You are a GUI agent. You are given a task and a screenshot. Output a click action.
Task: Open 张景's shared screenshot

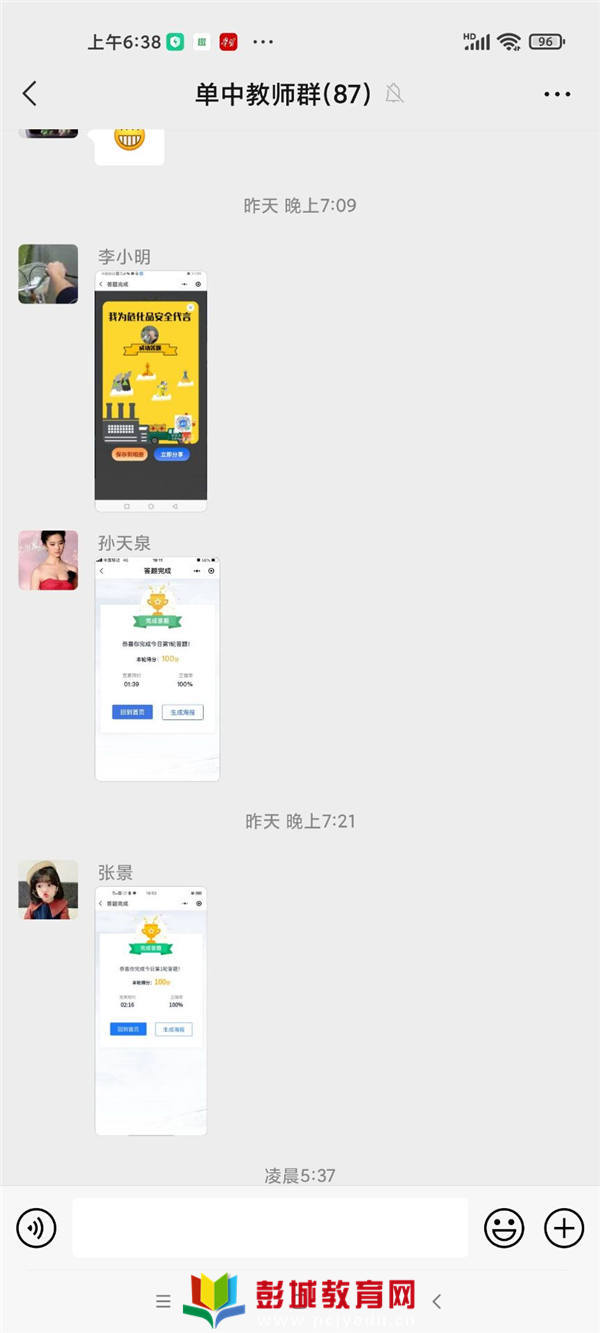pyautogui.click(x=150, y=1010)
